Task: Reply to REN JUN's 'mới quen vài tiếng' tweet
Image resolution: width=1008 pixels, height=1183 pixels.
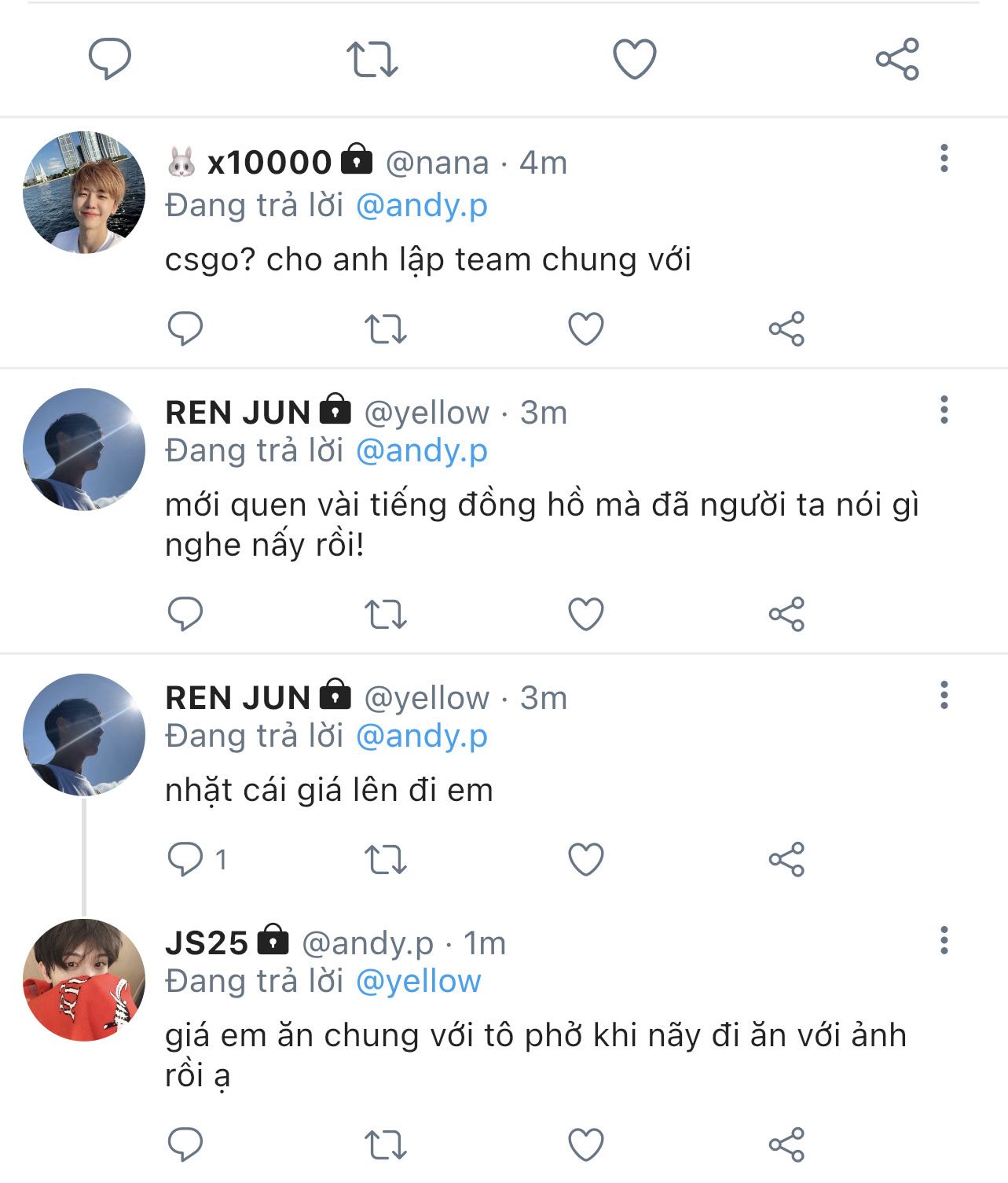Action: pos(185,614)
